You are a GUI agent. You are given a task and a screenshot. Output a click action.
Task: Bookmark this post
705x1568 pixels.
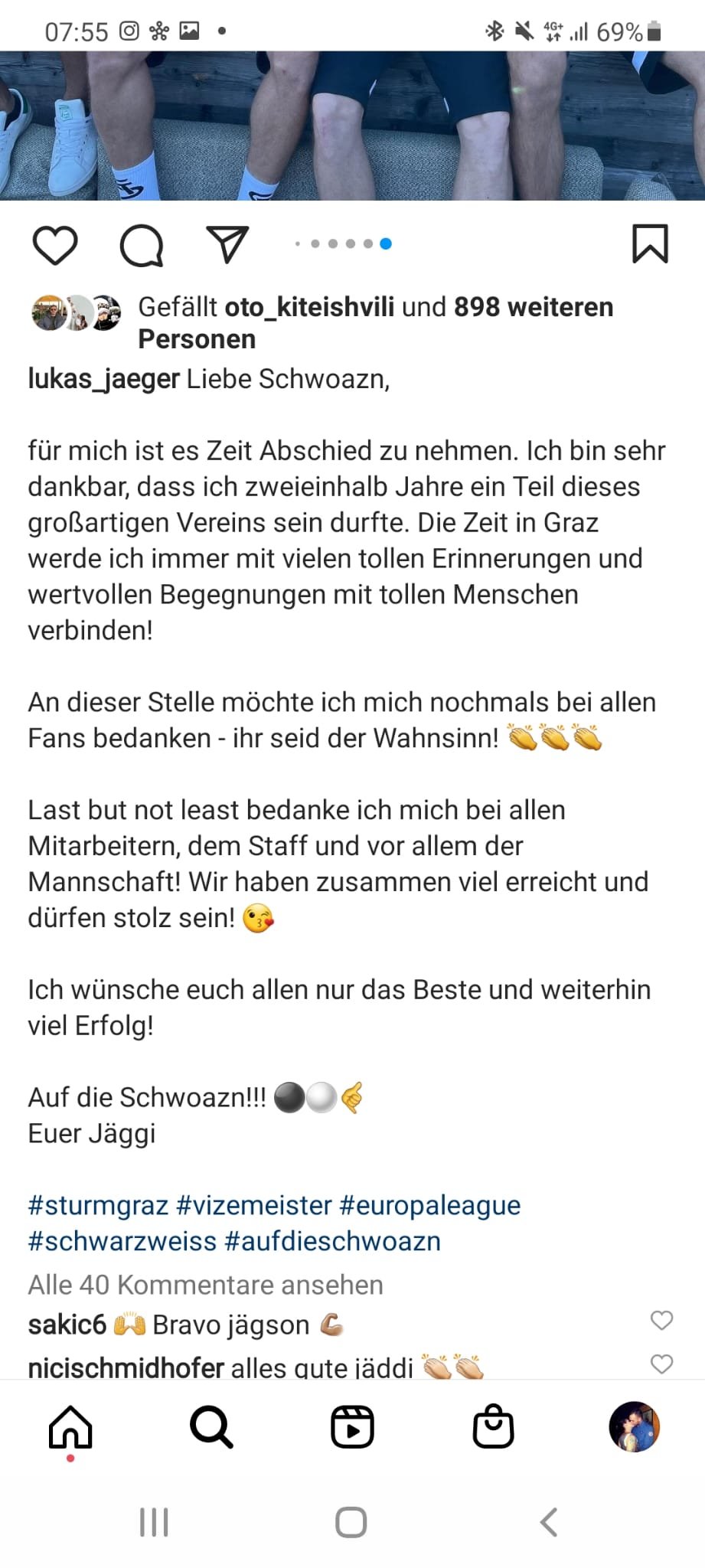point(650,243)
